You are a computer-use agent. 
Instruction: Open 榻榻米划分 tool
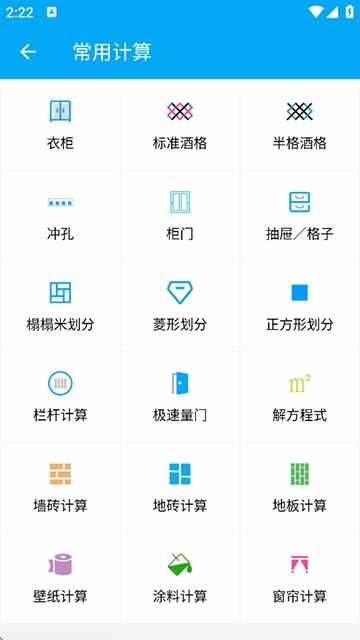(60, 306)
